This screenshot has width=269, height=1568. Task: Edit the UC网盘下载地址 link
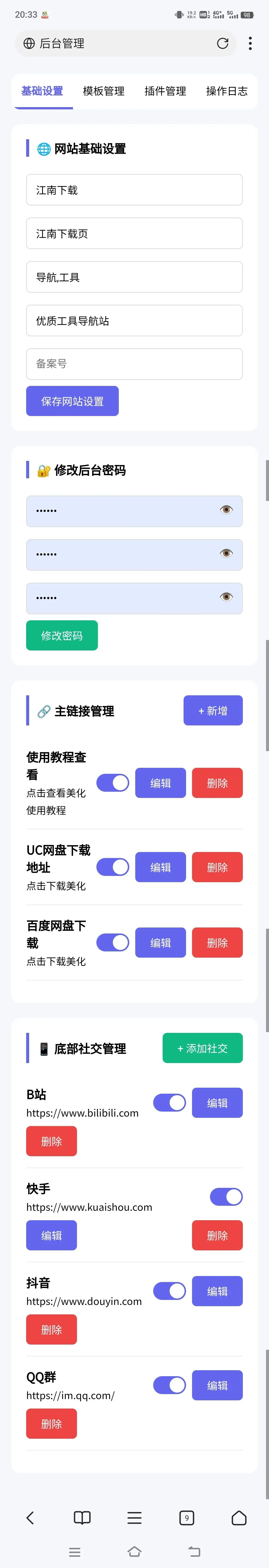click(x=161, y=867)
